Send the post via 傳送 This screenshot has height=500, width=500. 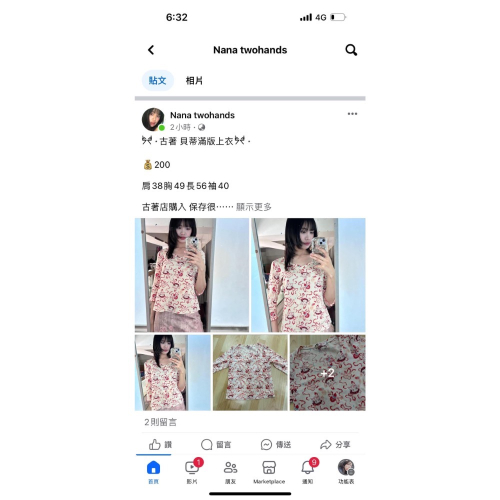tap(276, 444)
